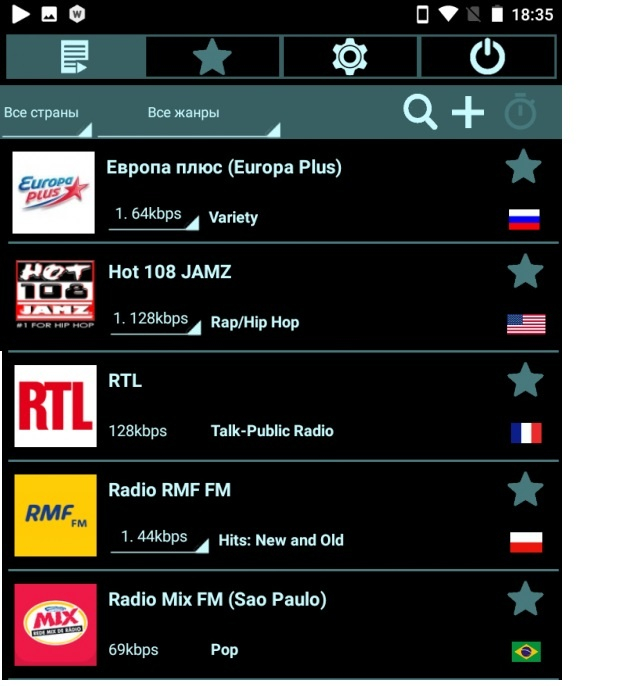Screen dimensions: 632x686
Task: Play Radio RMF FM
Action: (x=170, y=490)
